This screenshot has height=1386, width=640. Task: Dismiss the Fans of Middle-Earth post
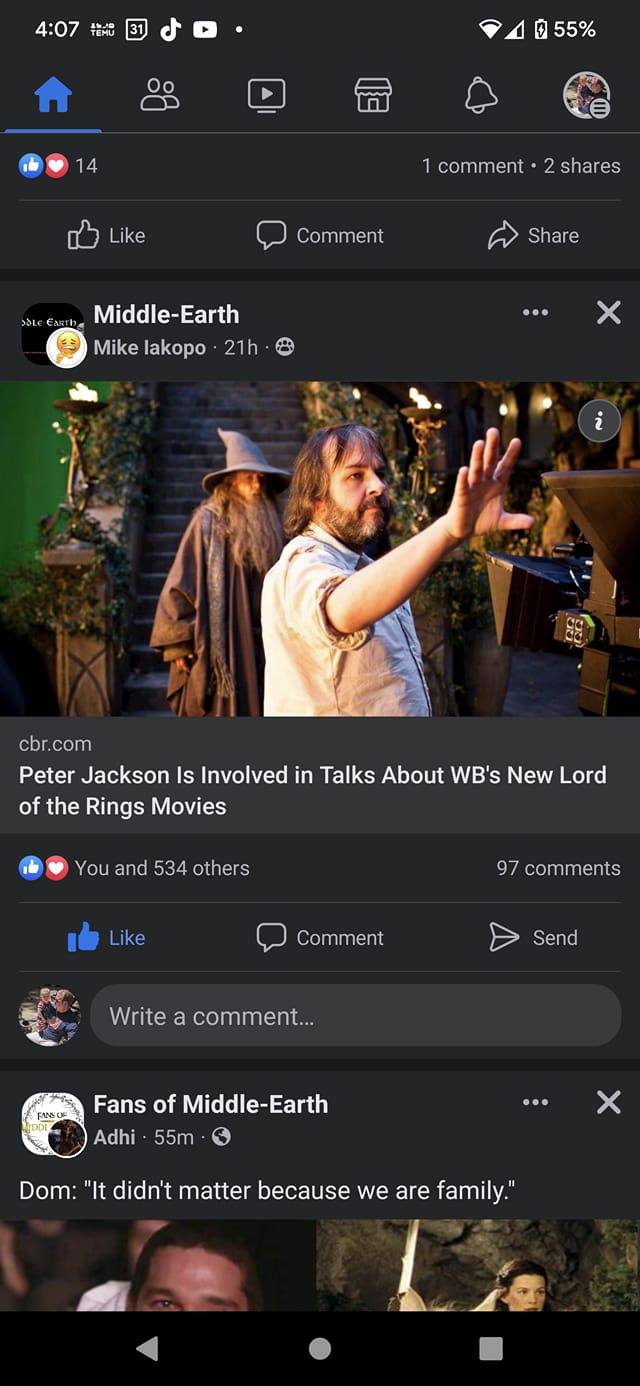coord(608,1102)
